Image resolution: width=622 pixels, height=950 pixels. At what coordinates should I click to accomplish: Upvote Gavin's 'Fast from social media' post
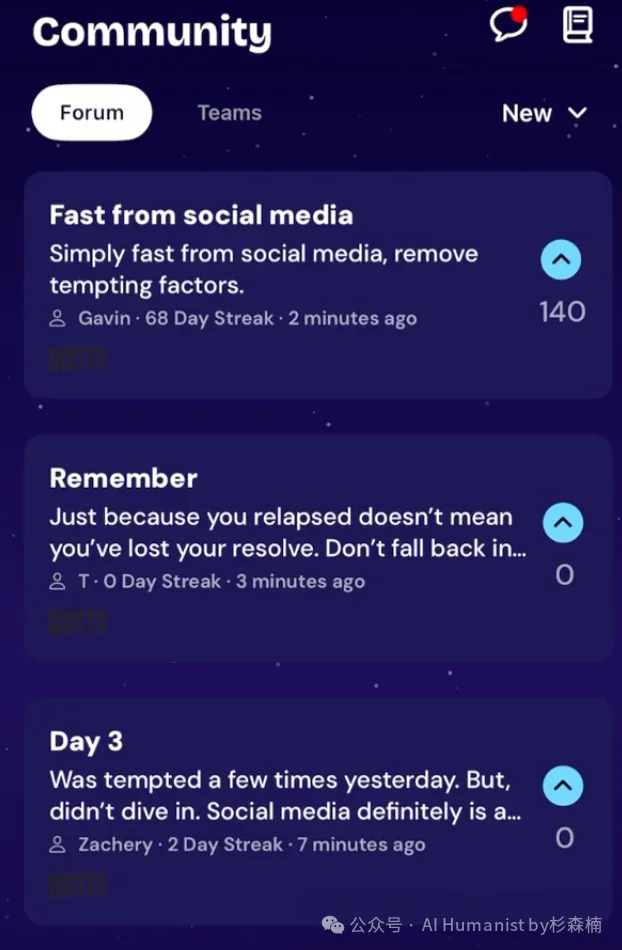[x=562, y=261]
